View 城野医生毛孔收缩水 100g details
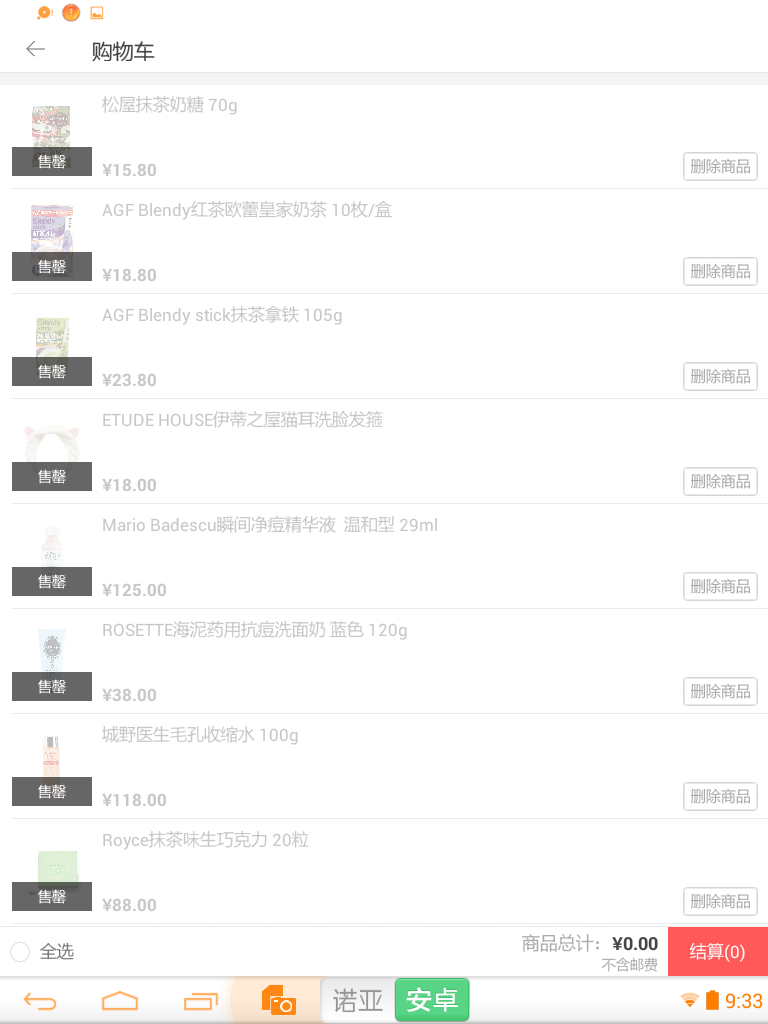 pyautogui.click(x=200, y=735)
